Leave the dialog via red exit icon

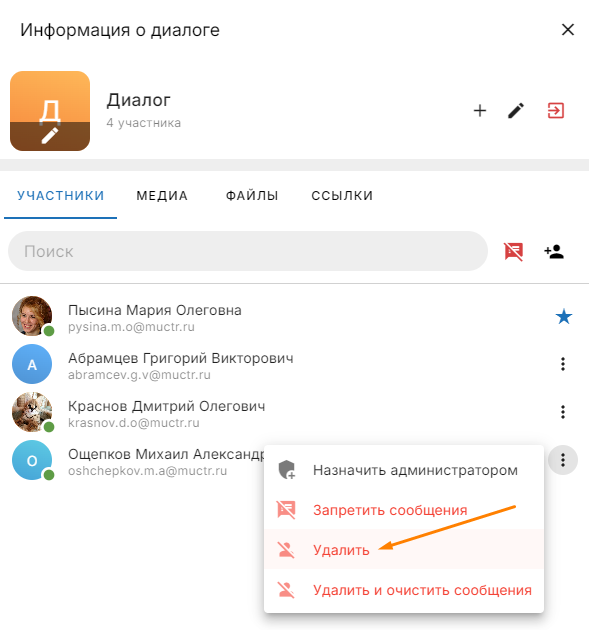point(556,110)
